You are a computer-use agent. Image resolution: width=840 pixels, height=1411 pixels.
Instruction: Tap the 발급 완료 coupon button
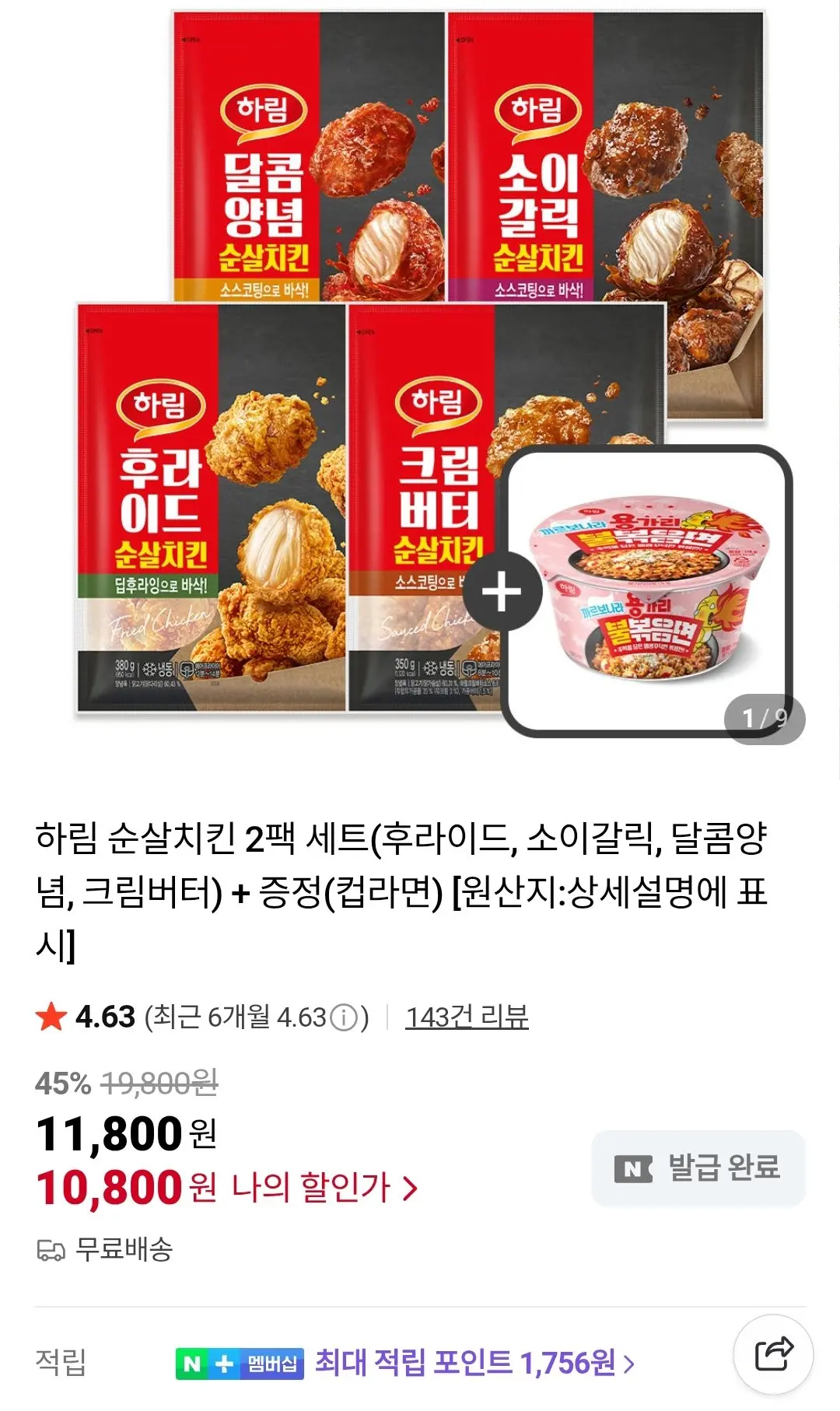point(698,1168)
